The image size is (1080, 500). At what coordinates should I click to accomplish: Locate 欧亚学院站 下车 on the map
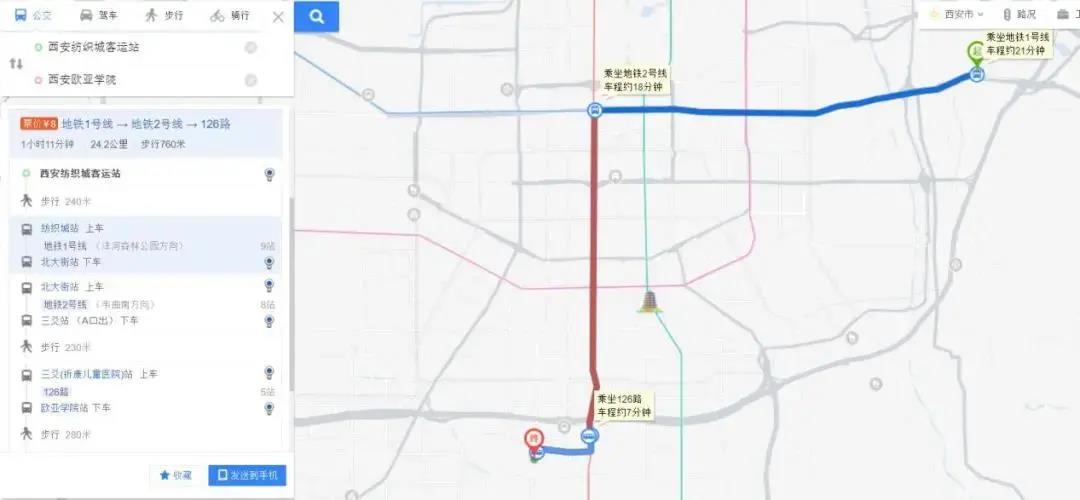[x=269, y=408]
